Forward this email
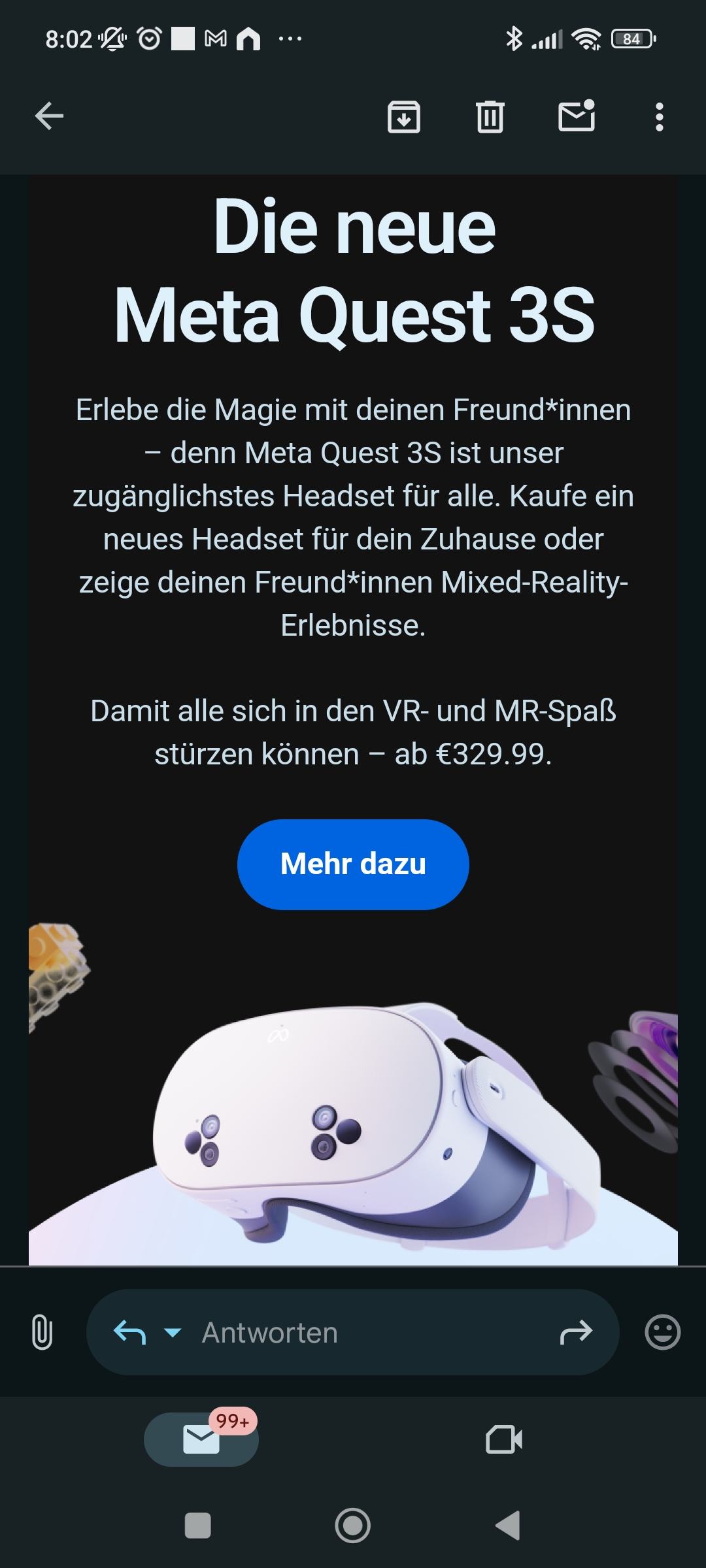Screen dimensions: 706x1568 pyautogui.click(x=575, y=1332)
